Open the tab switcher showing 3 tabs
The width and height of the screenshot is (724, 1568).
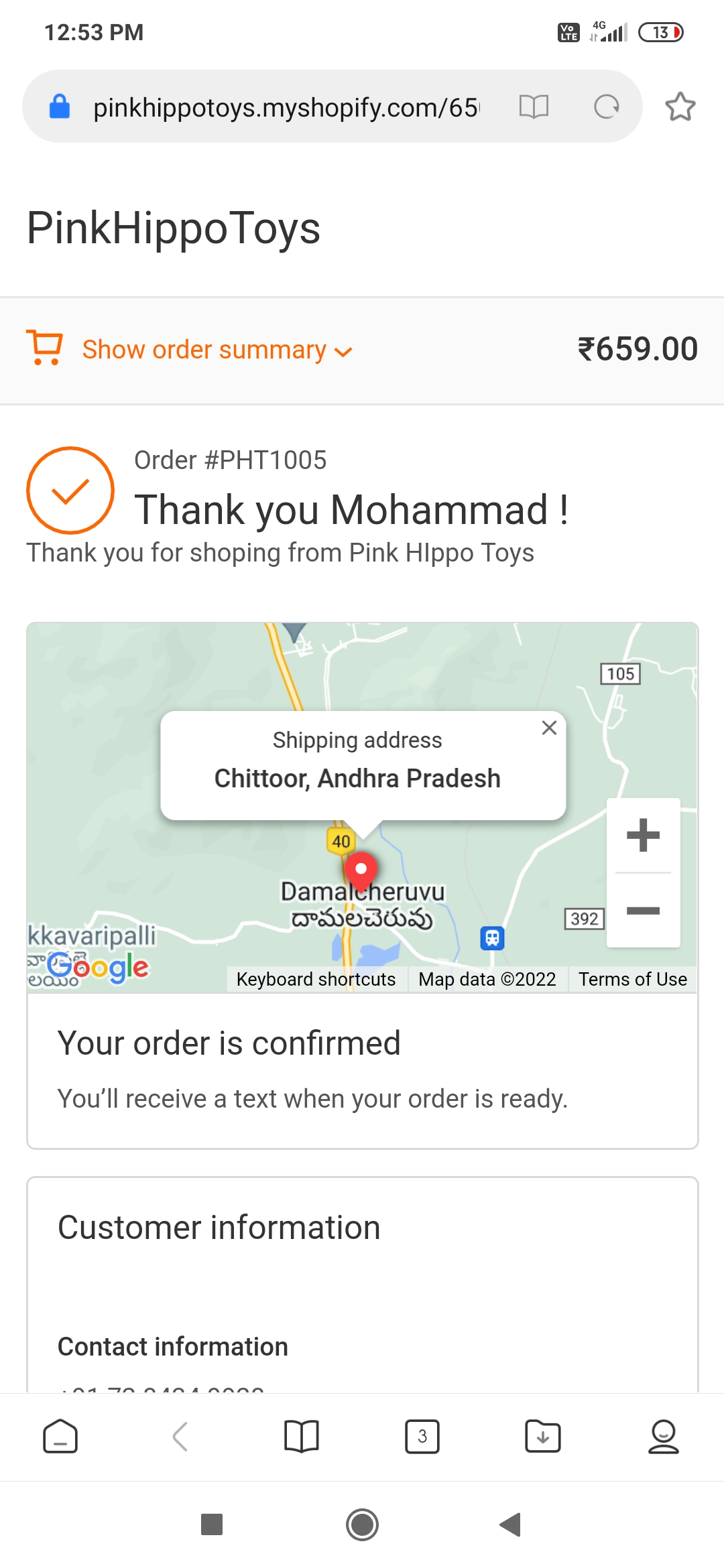click(x=422, y=1436)
